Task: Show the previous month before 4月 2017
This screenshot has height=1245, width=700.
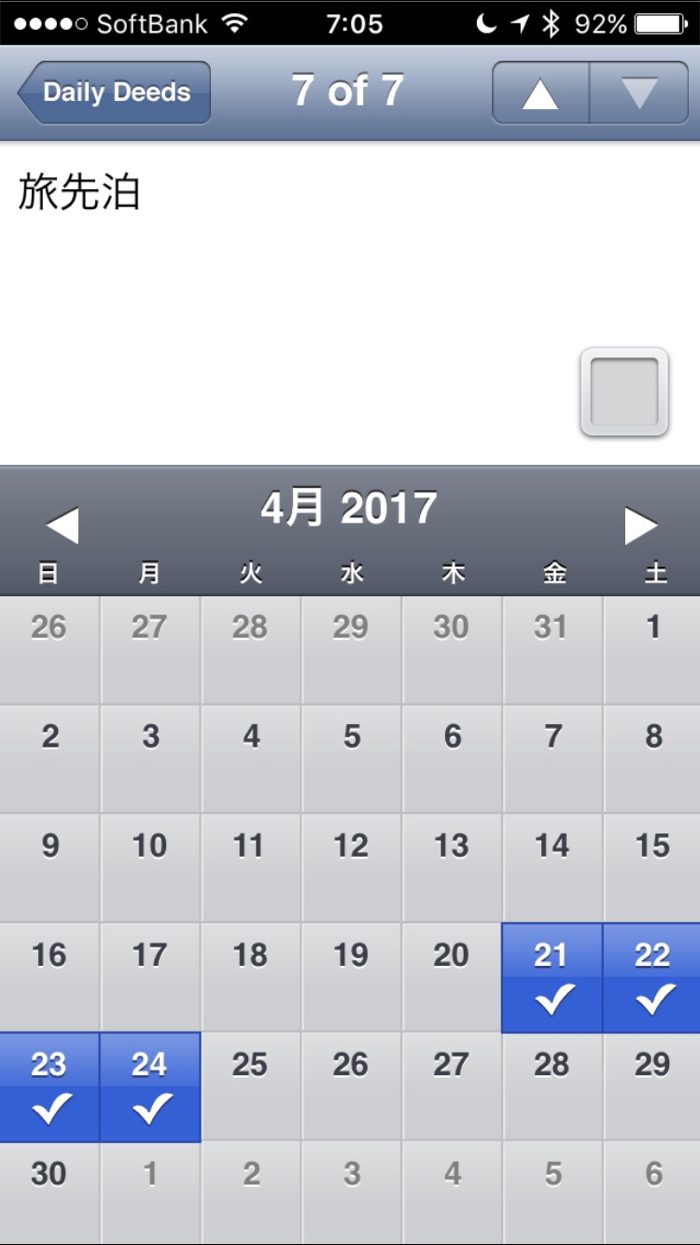Action: click(62, 525)
